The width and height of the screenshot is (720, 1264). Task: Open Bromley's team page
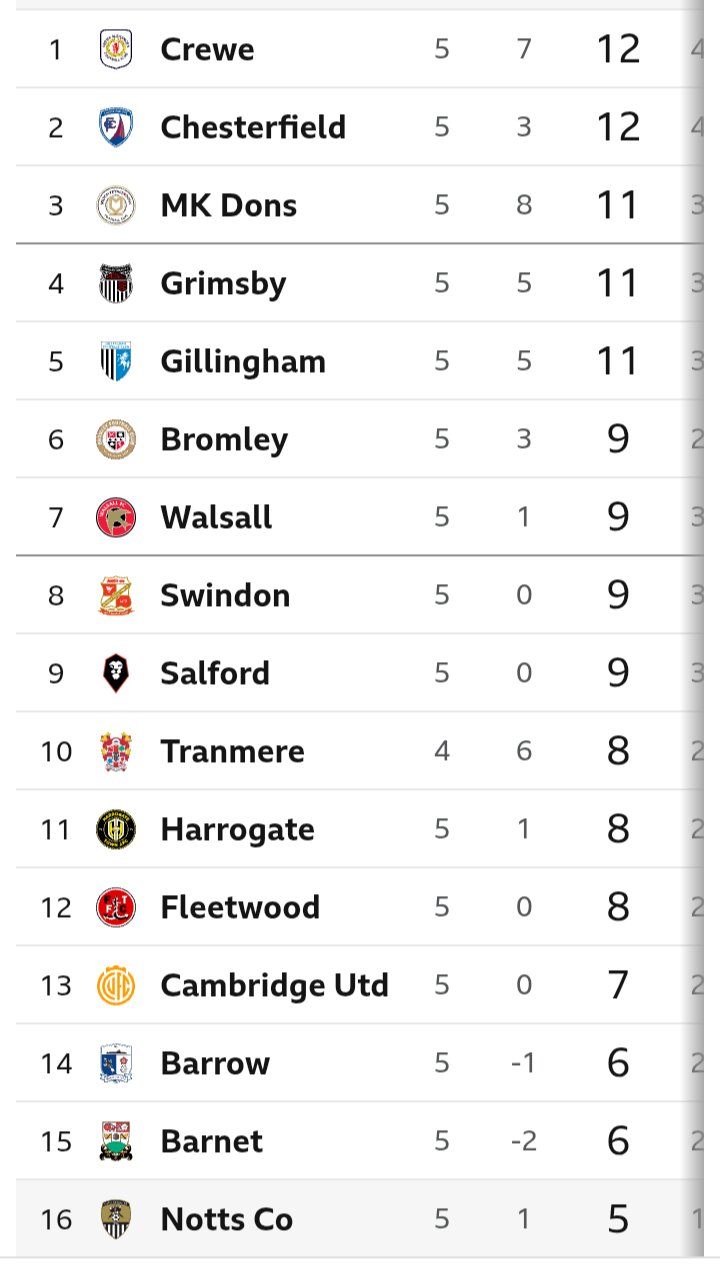224,439
